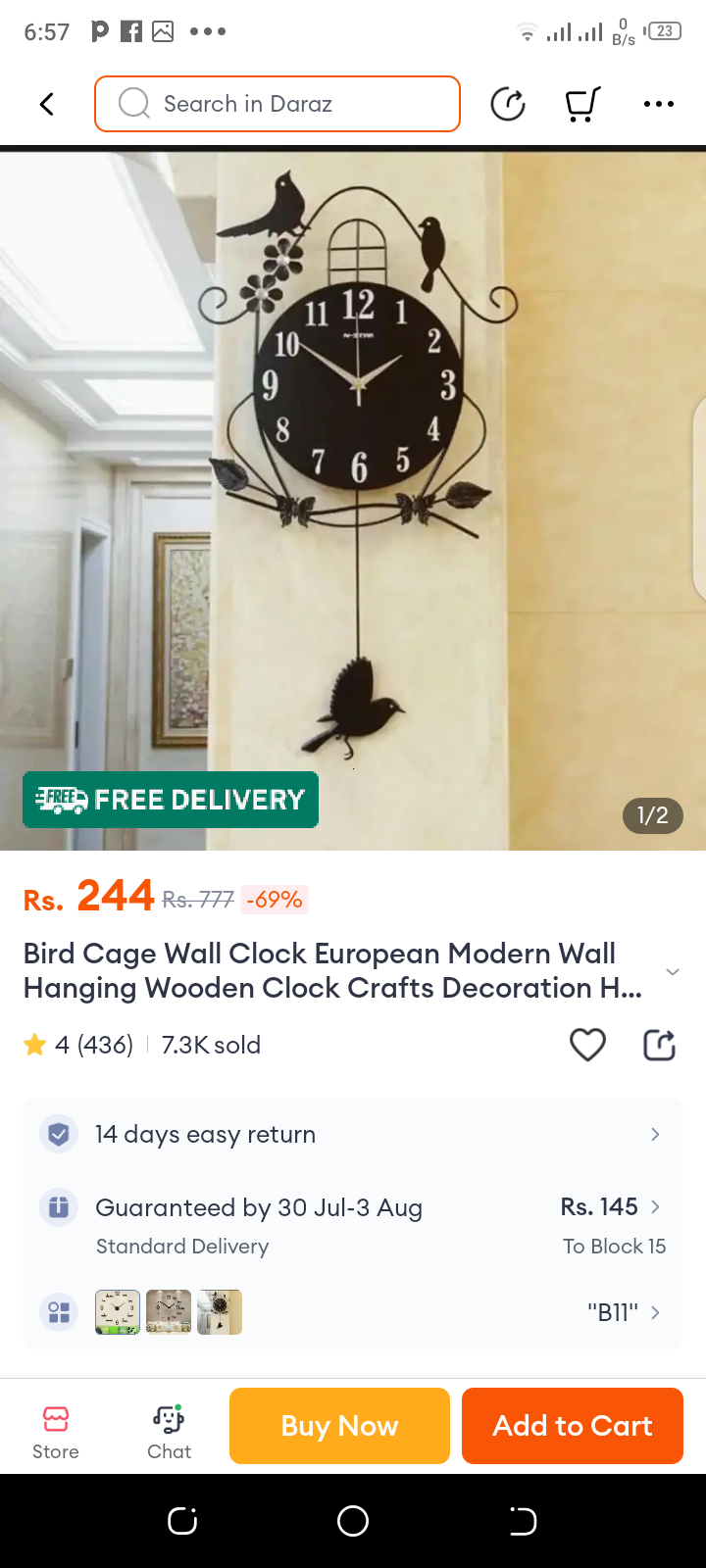Expand the full product title
The image size is (706, 1568).
click(672, 971)
